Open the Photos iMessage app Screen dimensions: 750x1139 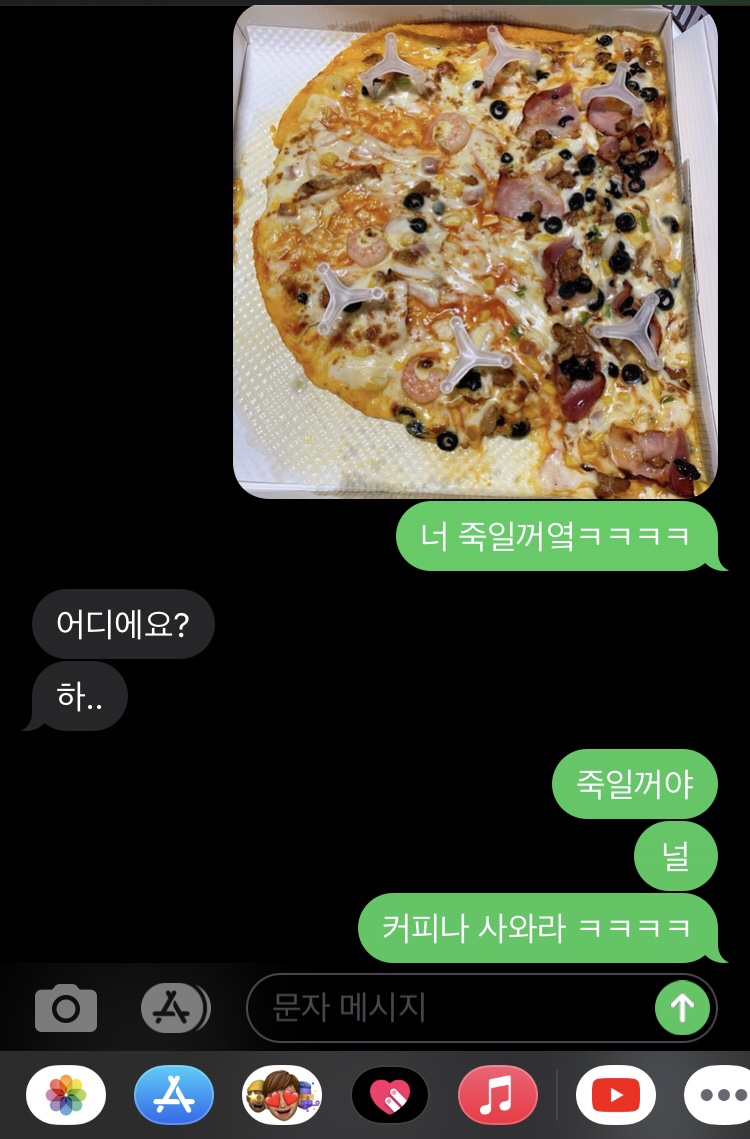[66, 1095]
